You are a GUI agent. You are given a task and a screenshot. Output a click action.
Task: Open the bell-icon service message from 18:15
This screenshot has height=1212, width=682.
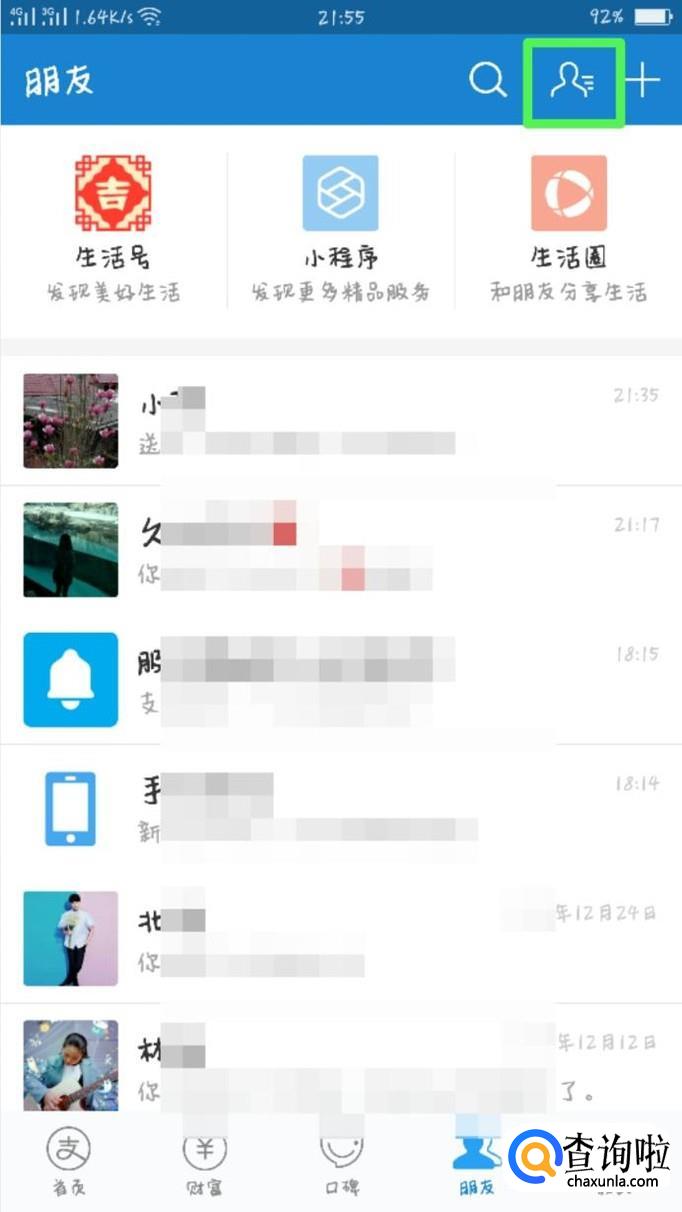[340, 679]
